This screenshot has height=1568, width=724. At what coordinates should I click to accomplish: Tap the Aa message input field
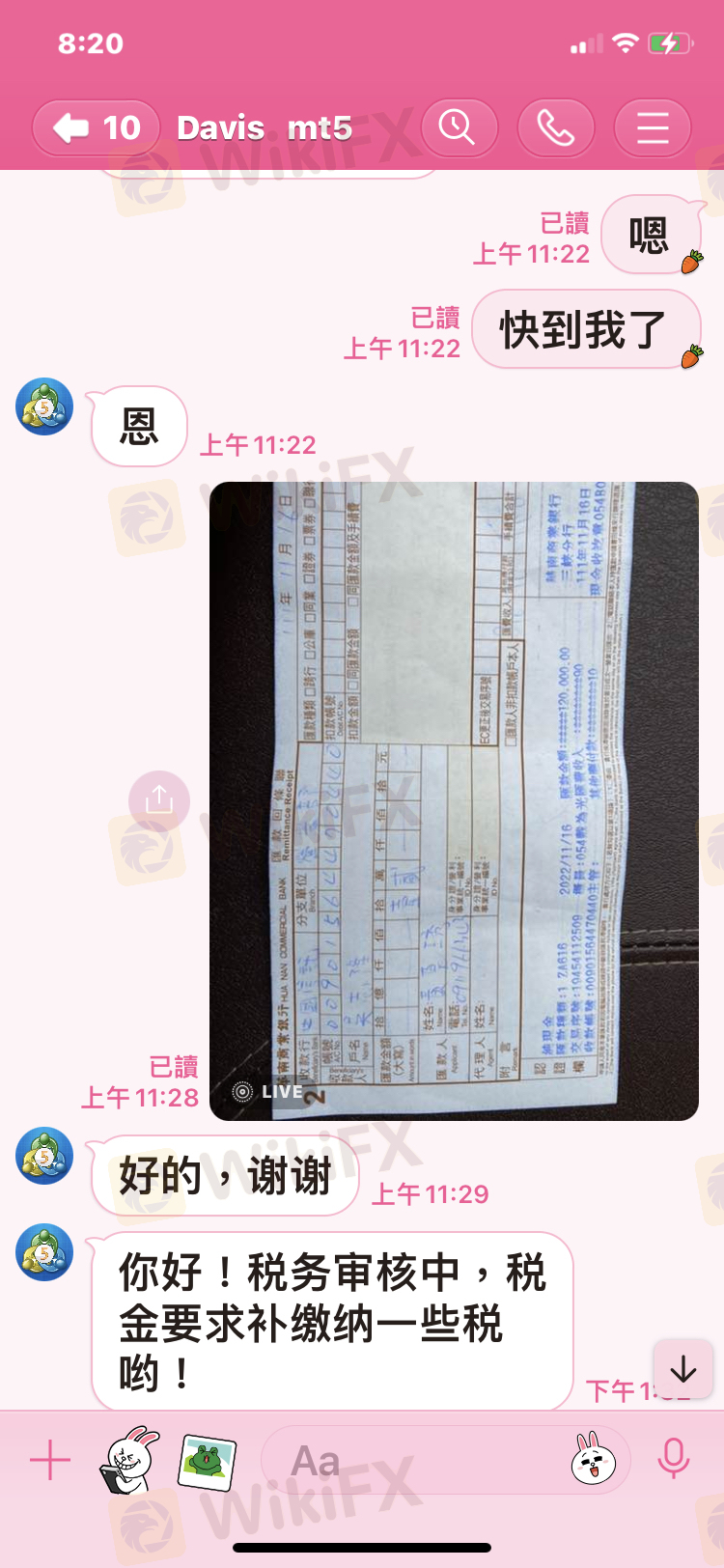tap(415, 1461)
